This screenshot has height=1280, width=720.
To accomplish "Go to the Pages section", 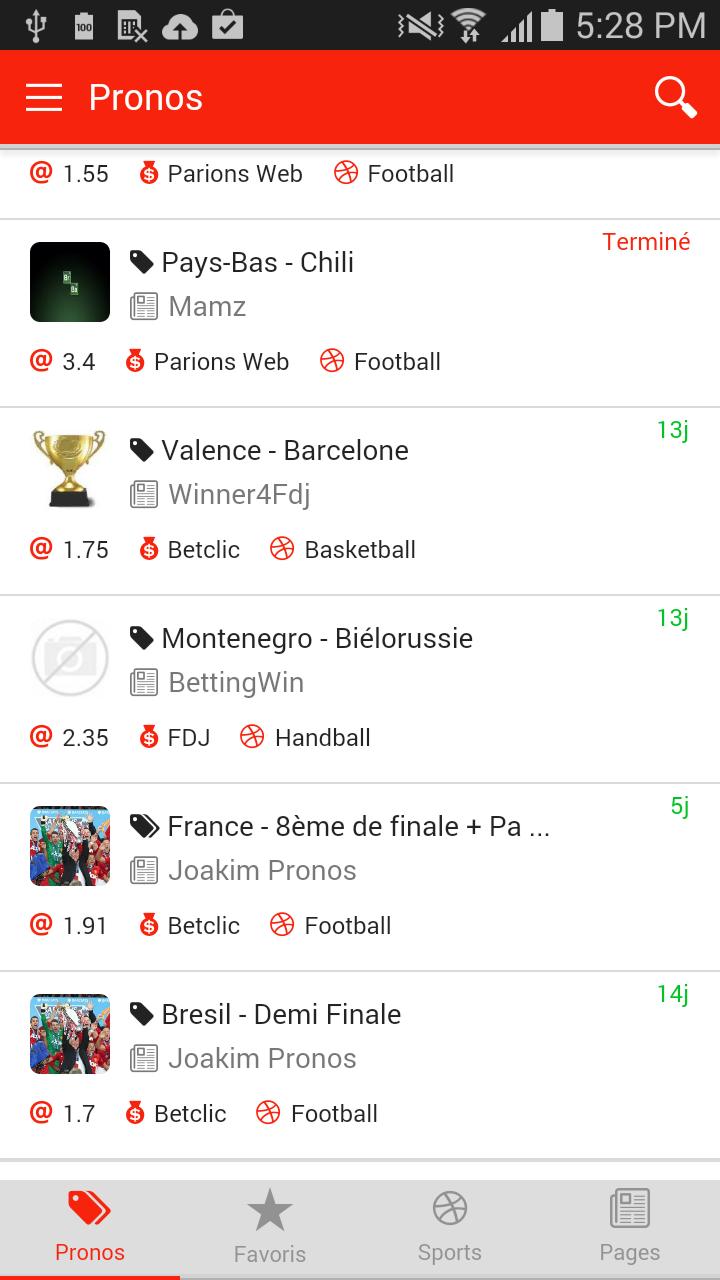I will coord(630,1227).
